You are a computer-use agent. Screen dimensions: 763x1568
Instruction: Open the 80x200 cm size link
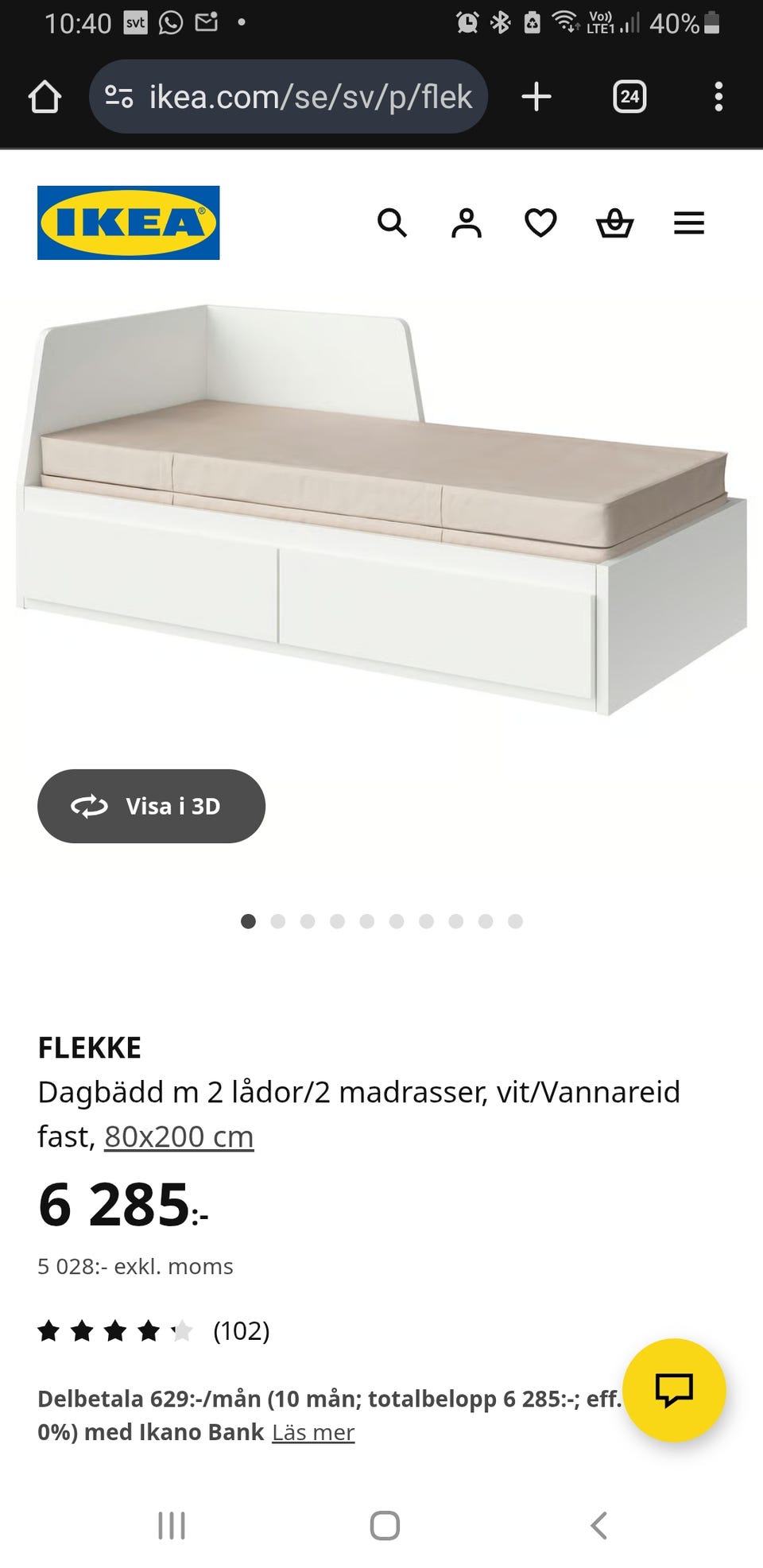coord(178,1136)
